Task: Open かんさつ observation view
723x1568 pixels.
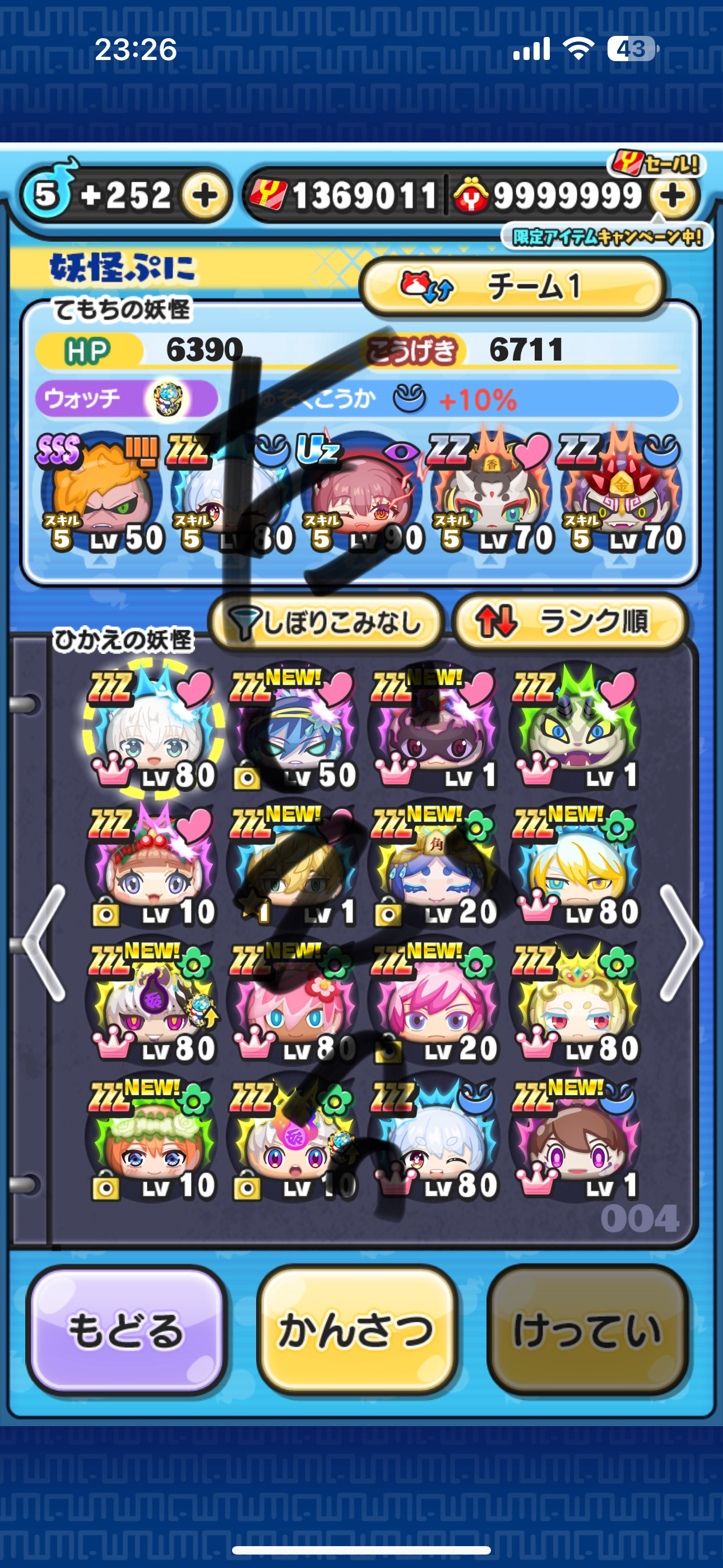Action: click(x=356, y=1330)
